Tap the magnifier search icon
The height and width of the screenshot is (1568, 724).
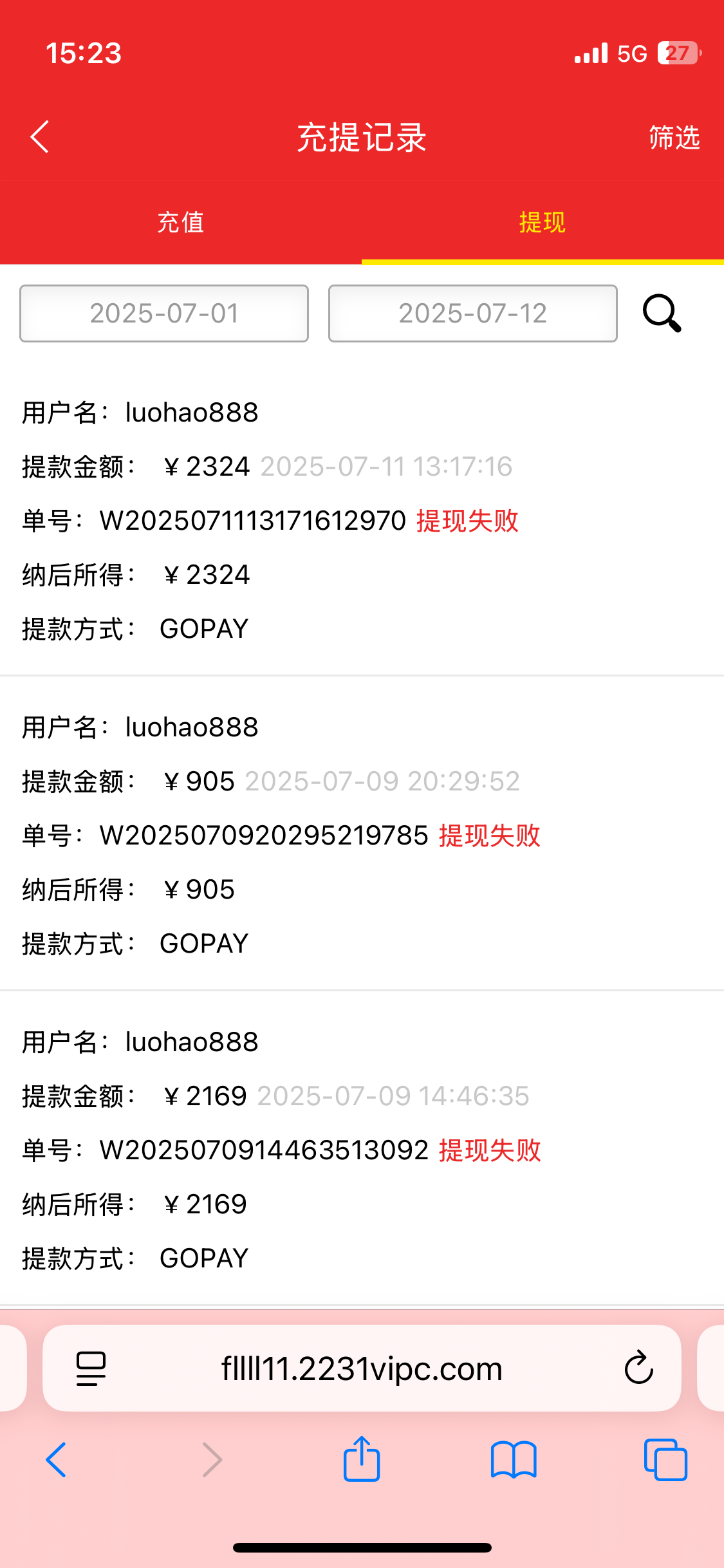tap(662, 313)
